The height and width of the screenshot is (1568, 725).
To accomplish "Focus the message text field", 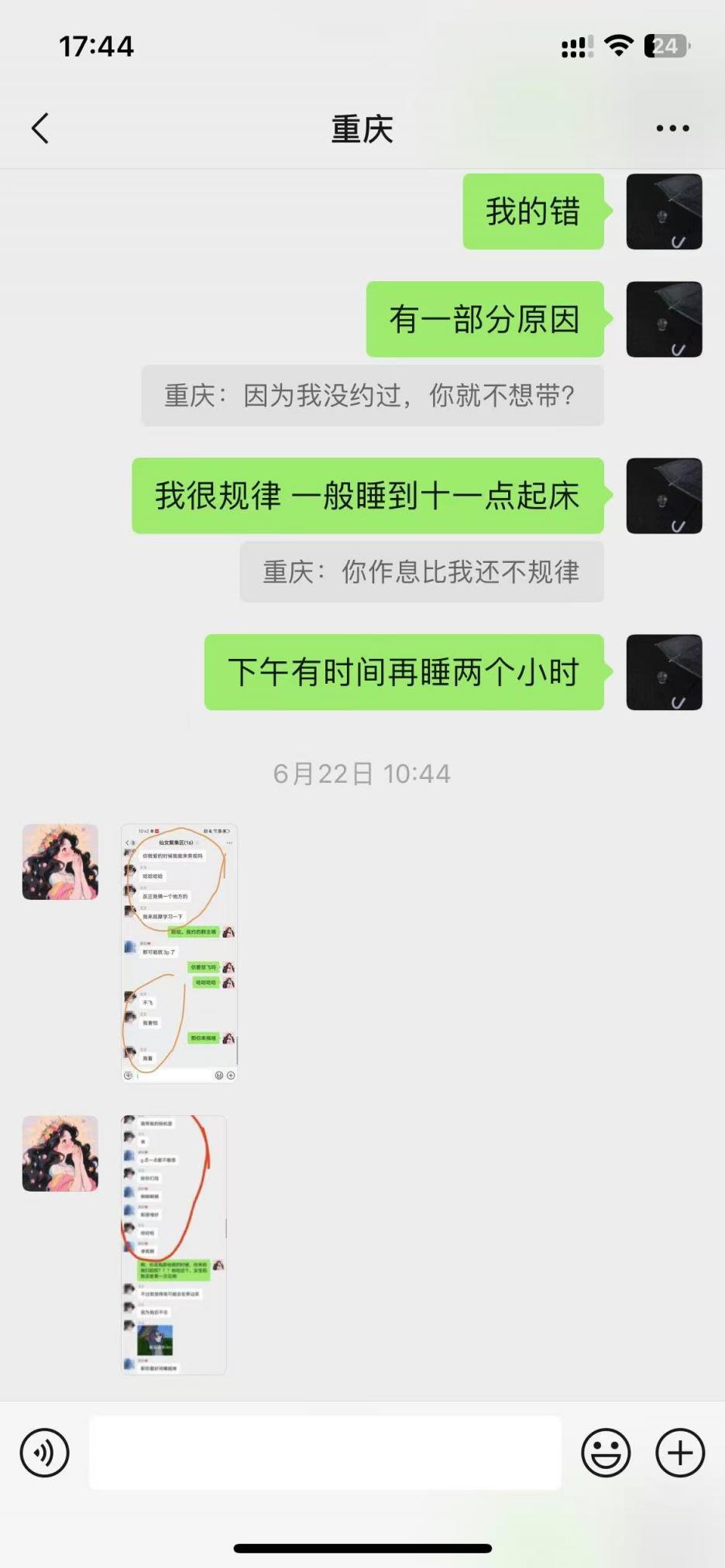I will click(325, 1453).
